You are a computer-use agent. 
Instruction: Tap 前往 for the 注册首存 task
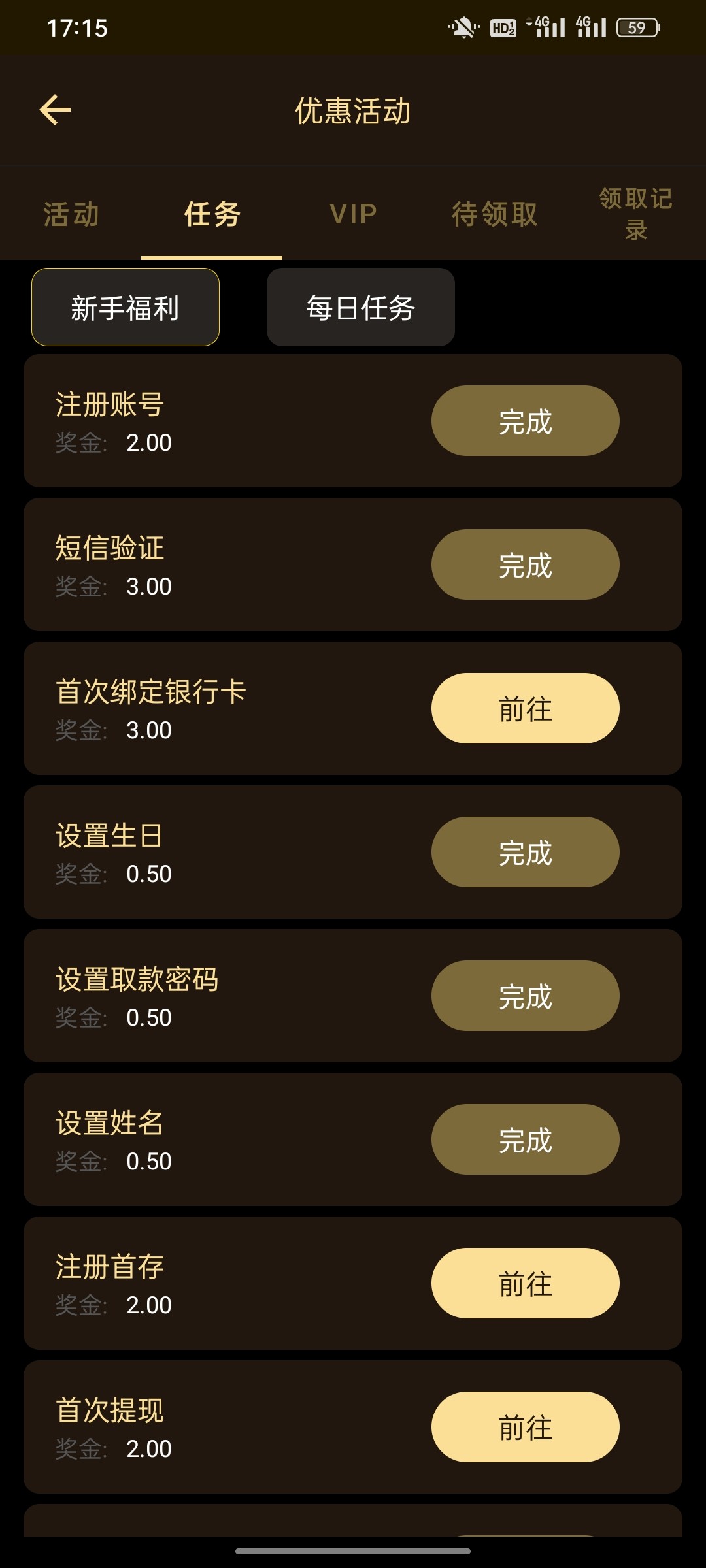(526, 1283)
